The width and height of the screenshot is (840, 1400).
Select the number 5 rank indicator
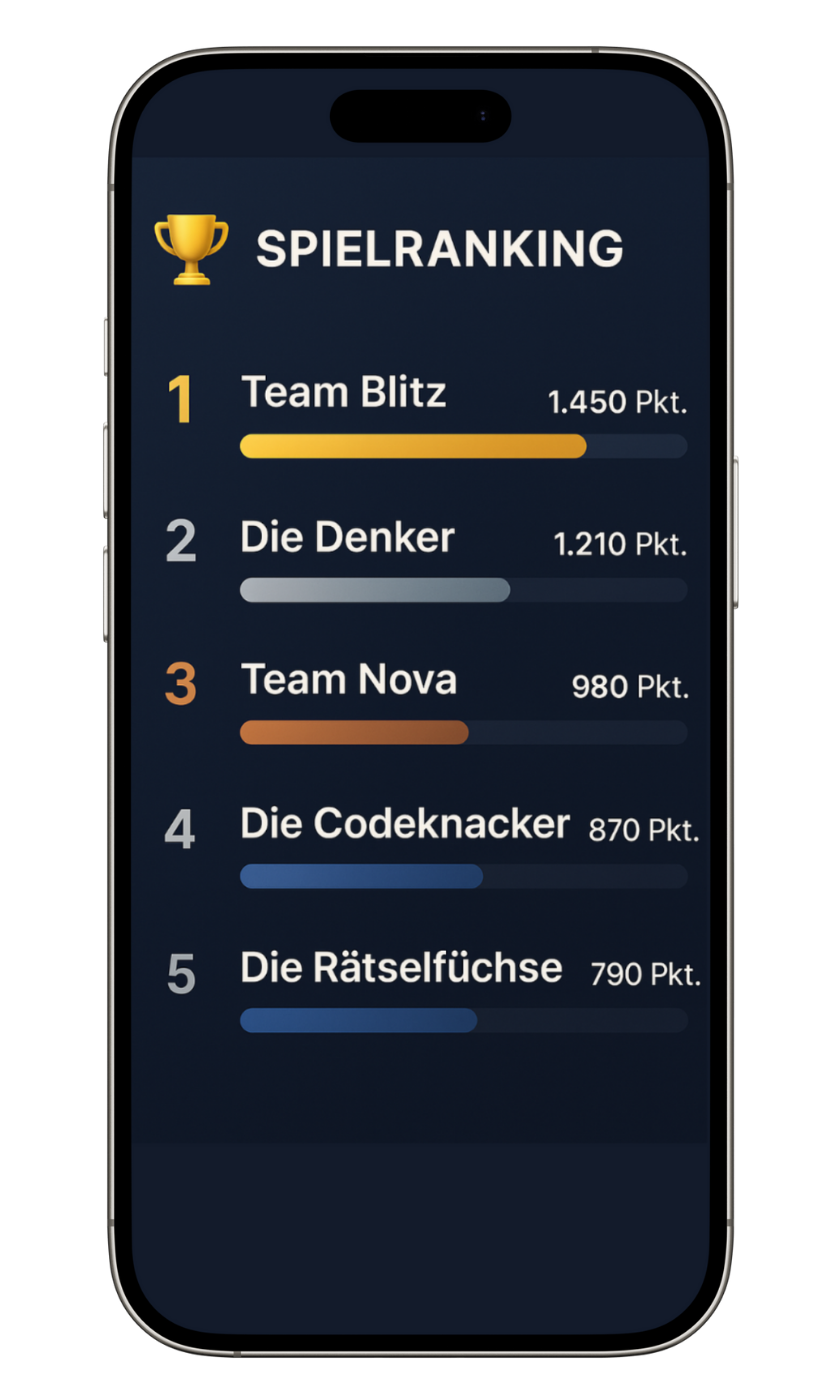point(182,969)
